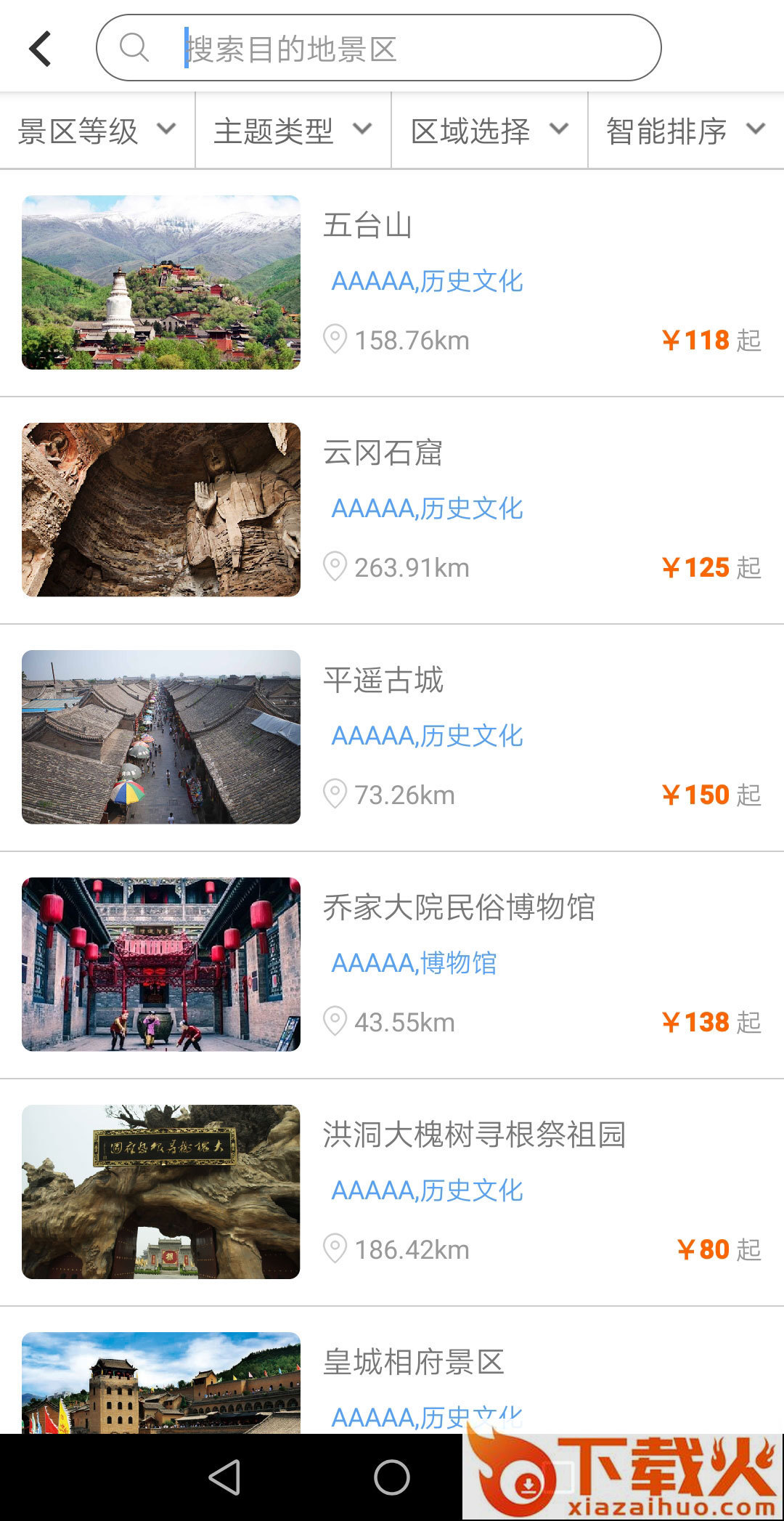Go to the system home screen
This screenshot has width=784, height=1521.
[x=392, y=1477]
